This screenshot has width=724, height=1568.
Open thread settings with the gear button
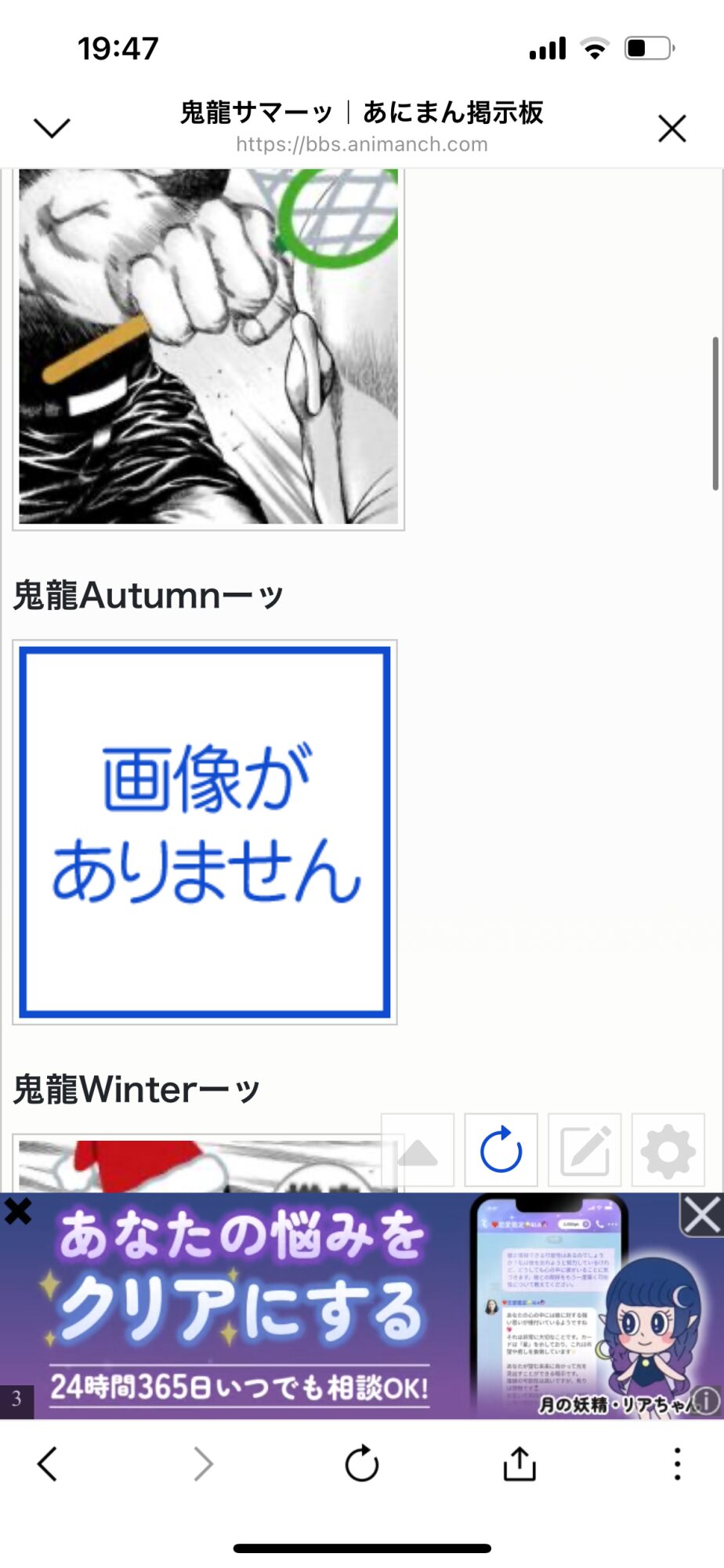point(668,1150)
